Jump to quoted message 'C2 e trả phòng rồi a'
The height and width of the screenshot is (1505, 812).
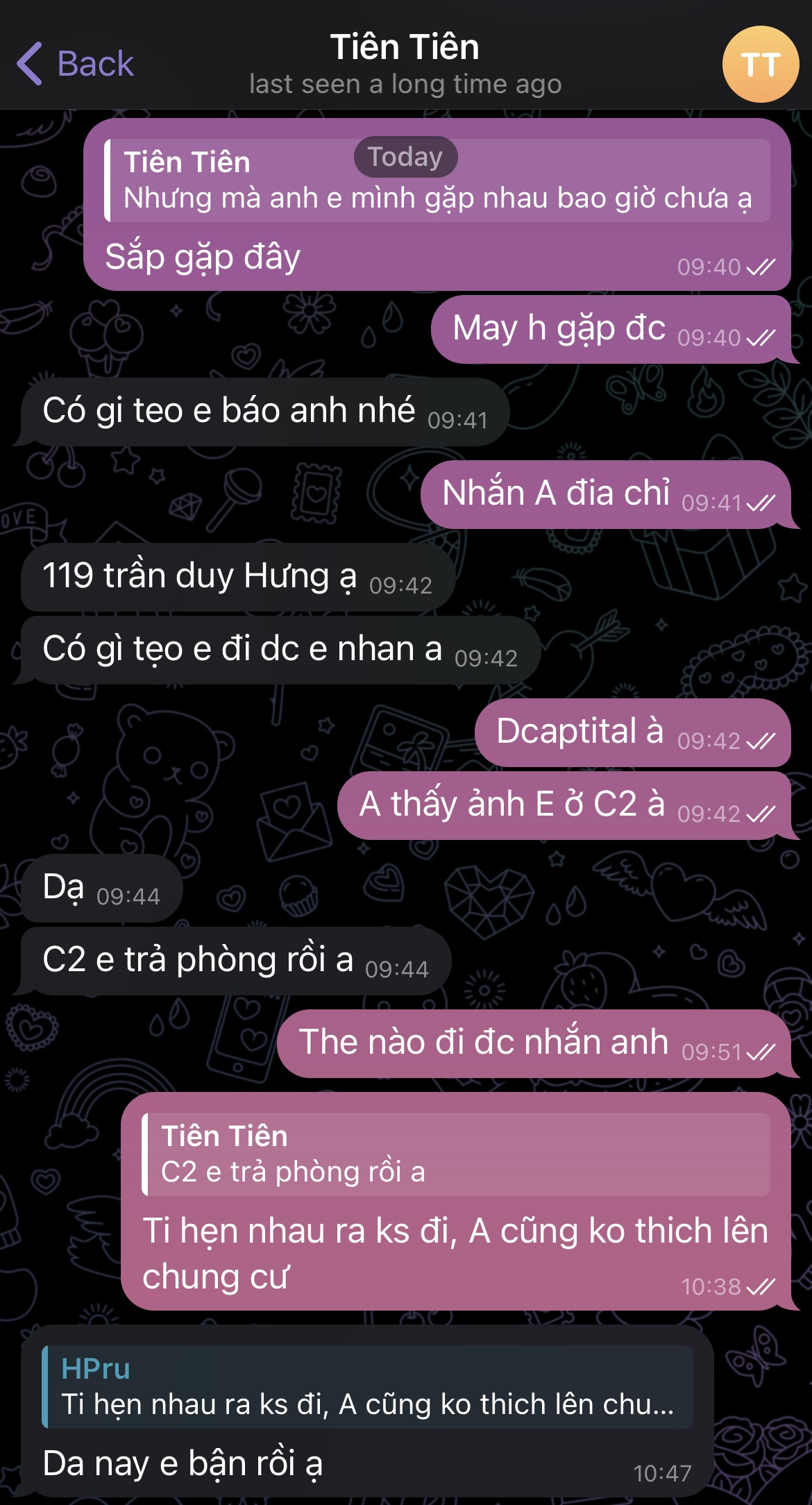tap(455, 1154)
